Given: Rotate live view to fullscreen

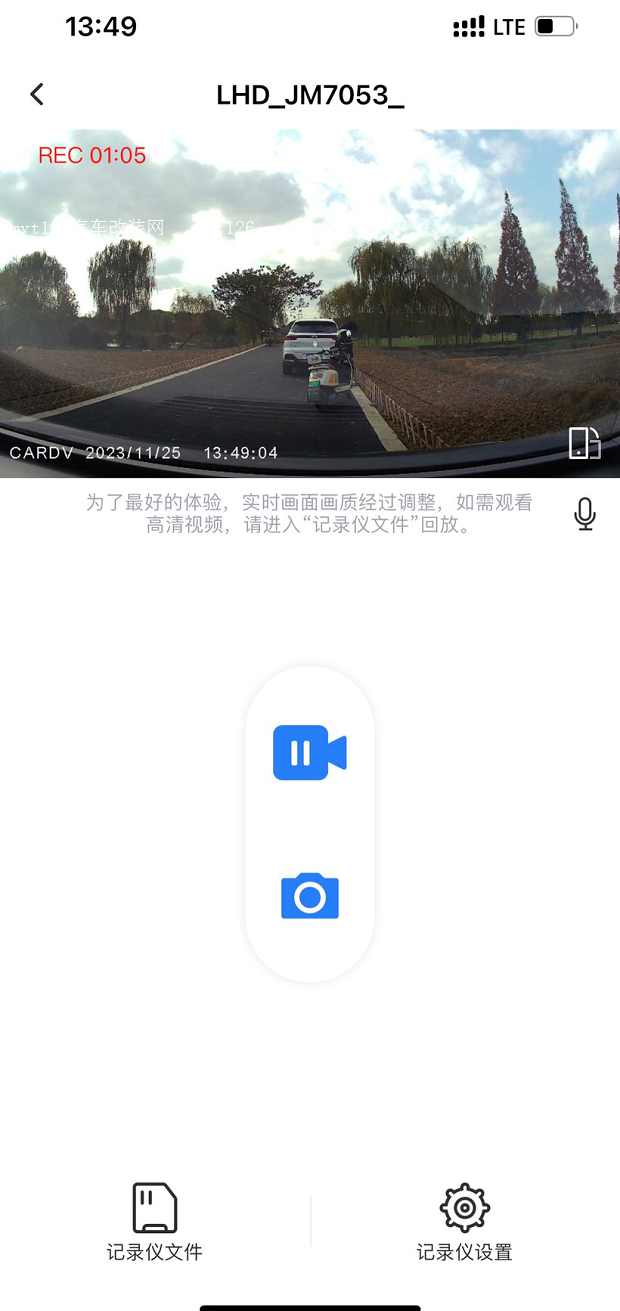Looking at the screenshot, I should 585,443.
